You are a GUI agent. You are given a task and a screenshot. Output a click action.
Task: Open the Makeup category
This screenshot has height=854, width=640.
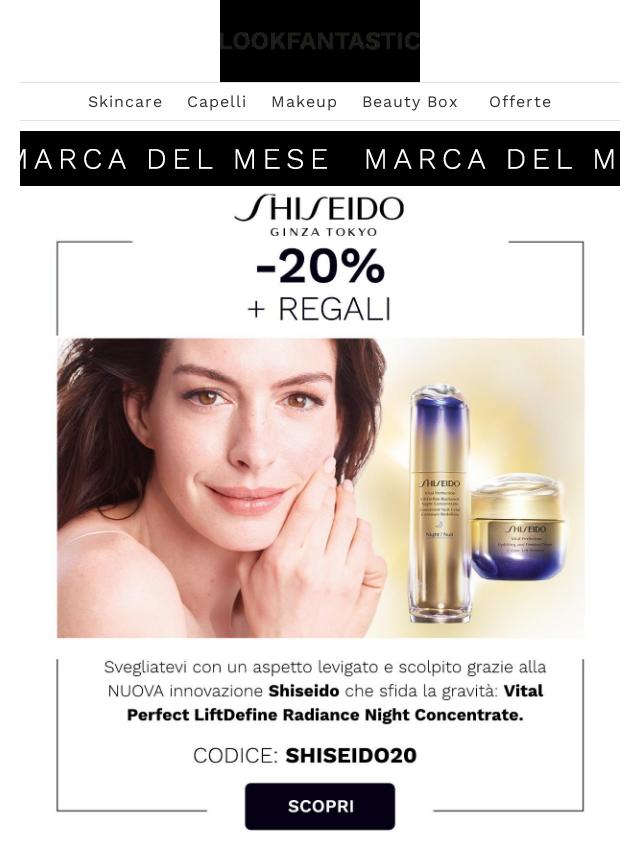point(304,102)
